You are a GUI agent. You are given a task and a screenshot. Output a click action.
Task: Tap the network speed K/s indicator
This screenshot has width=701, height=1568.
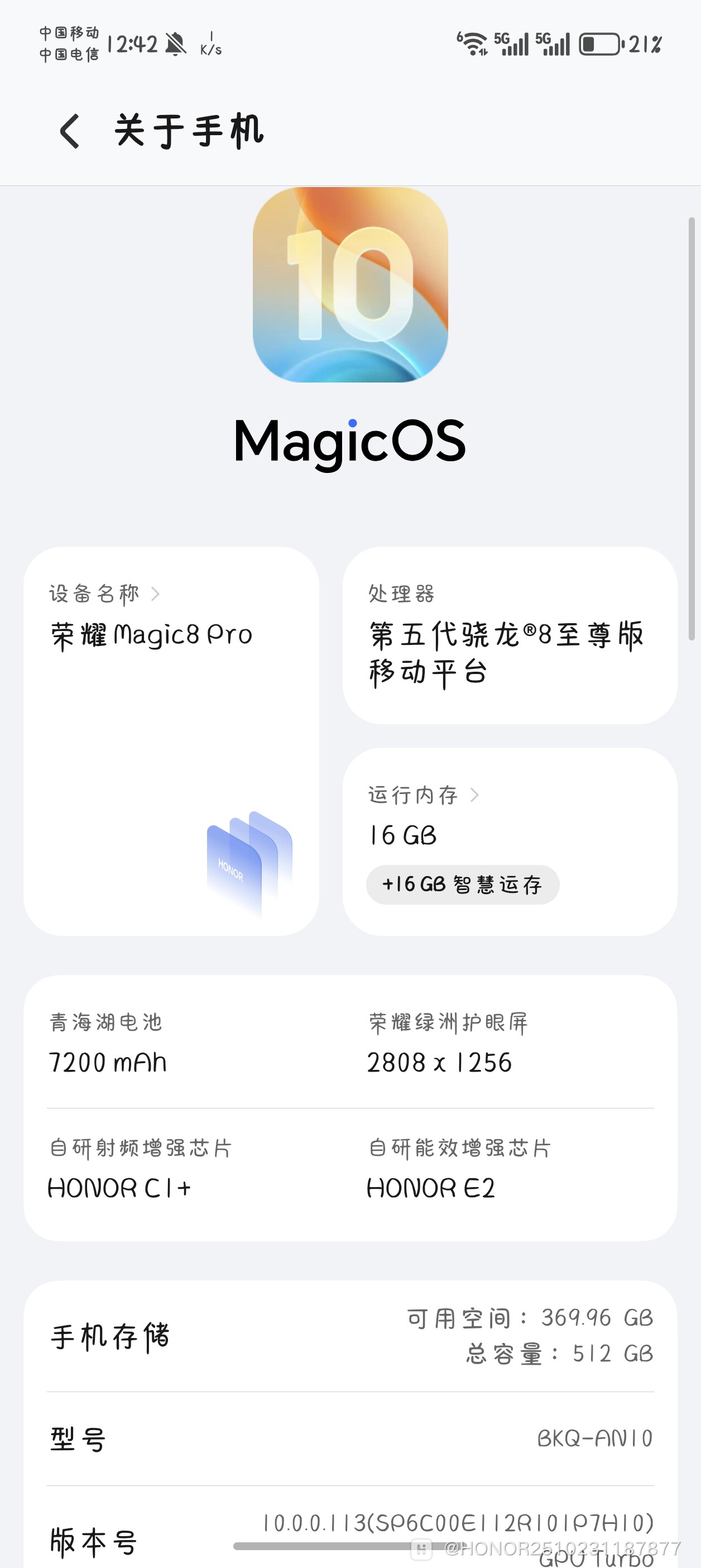click(211, 44)
